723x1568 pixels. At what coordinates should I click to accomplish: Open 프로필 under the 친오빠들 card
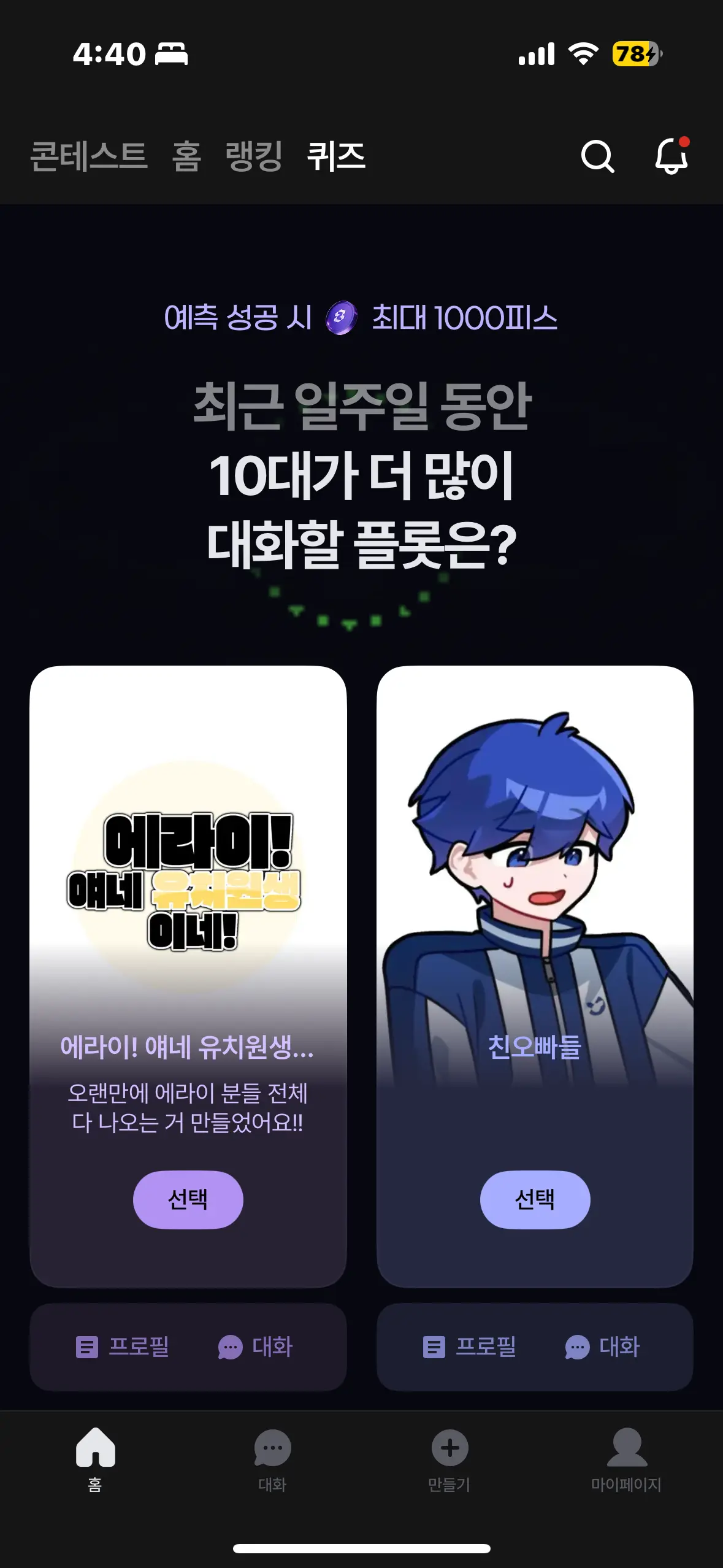(x=469, y=1347)
